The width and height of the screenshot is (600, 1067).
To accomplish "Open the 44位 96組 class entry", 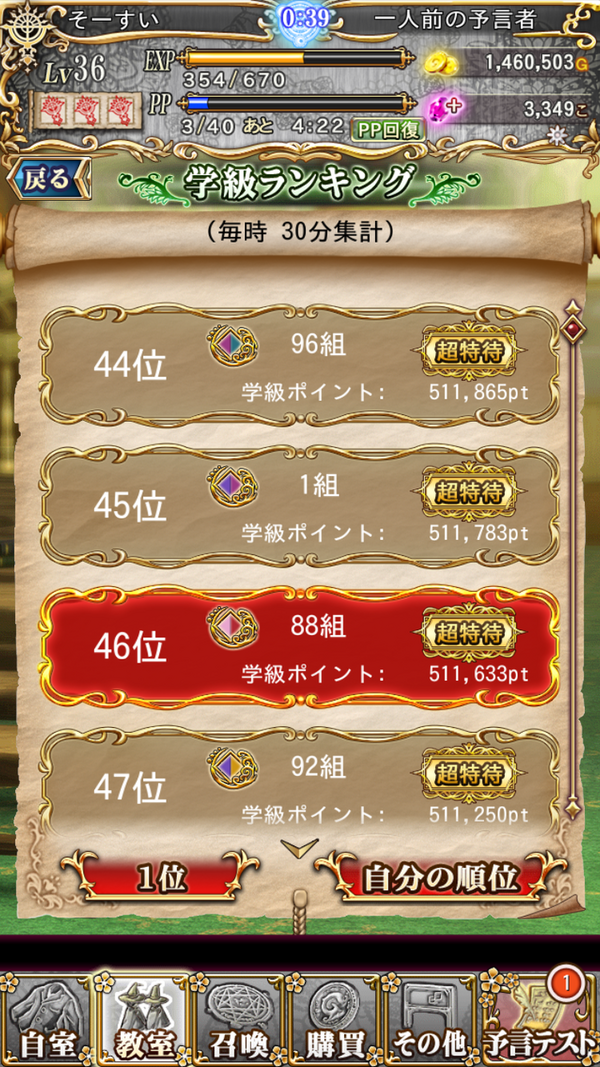I will (298, 366).
